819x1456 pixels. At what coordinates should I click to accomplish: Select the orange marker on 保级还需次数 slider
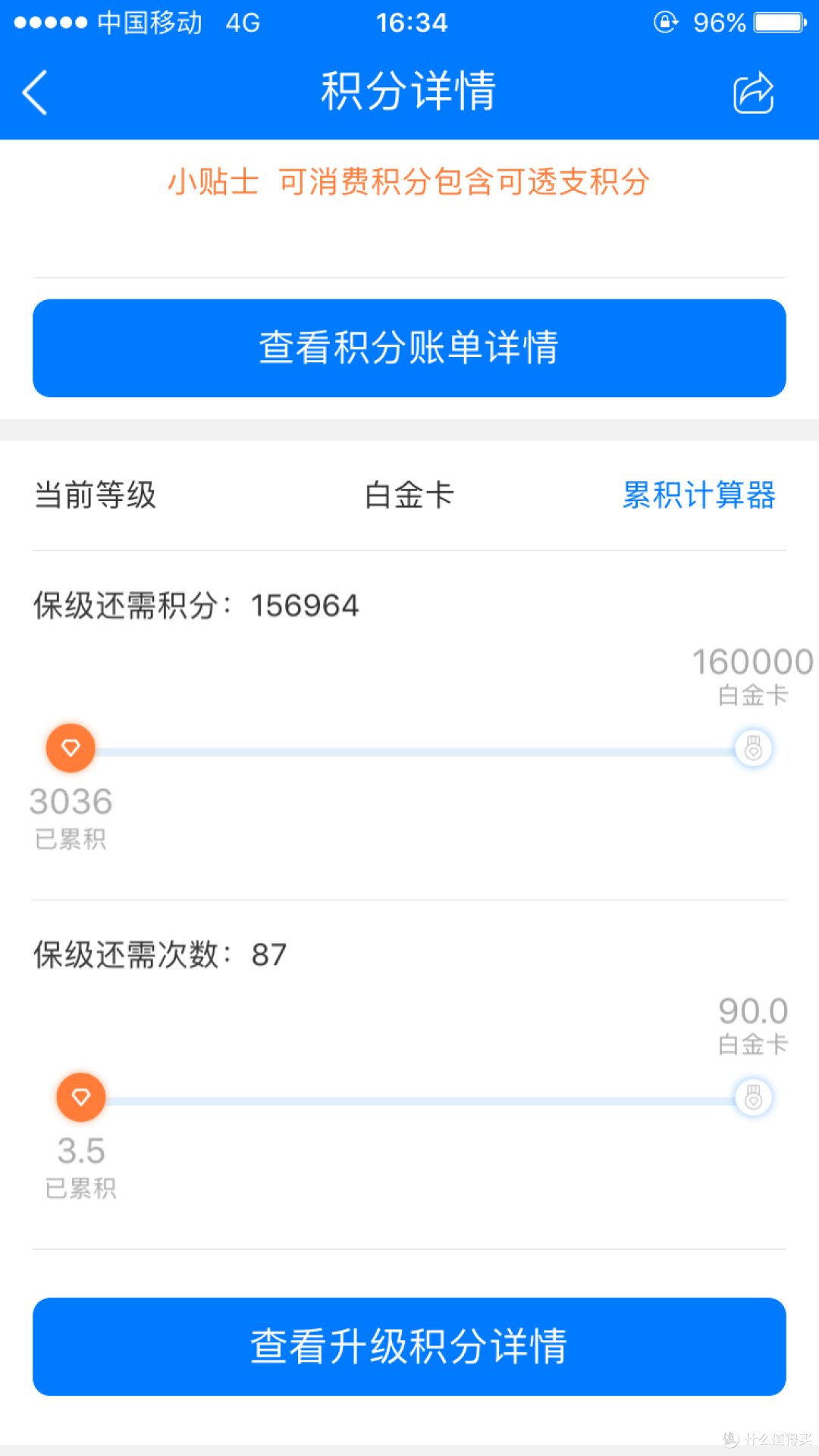pos(80,1097)
